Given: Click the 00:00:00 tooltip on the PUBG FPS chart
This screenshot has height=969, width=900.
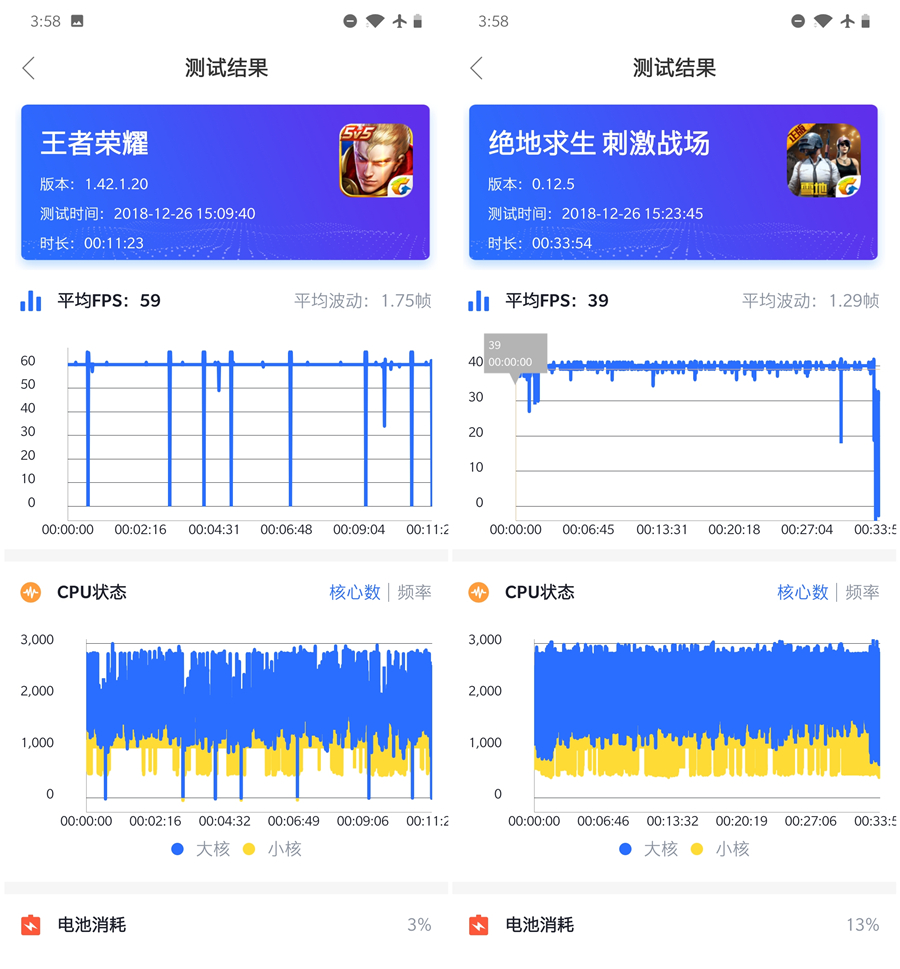Looking at the screenshot, I should (x=514, y=354).
